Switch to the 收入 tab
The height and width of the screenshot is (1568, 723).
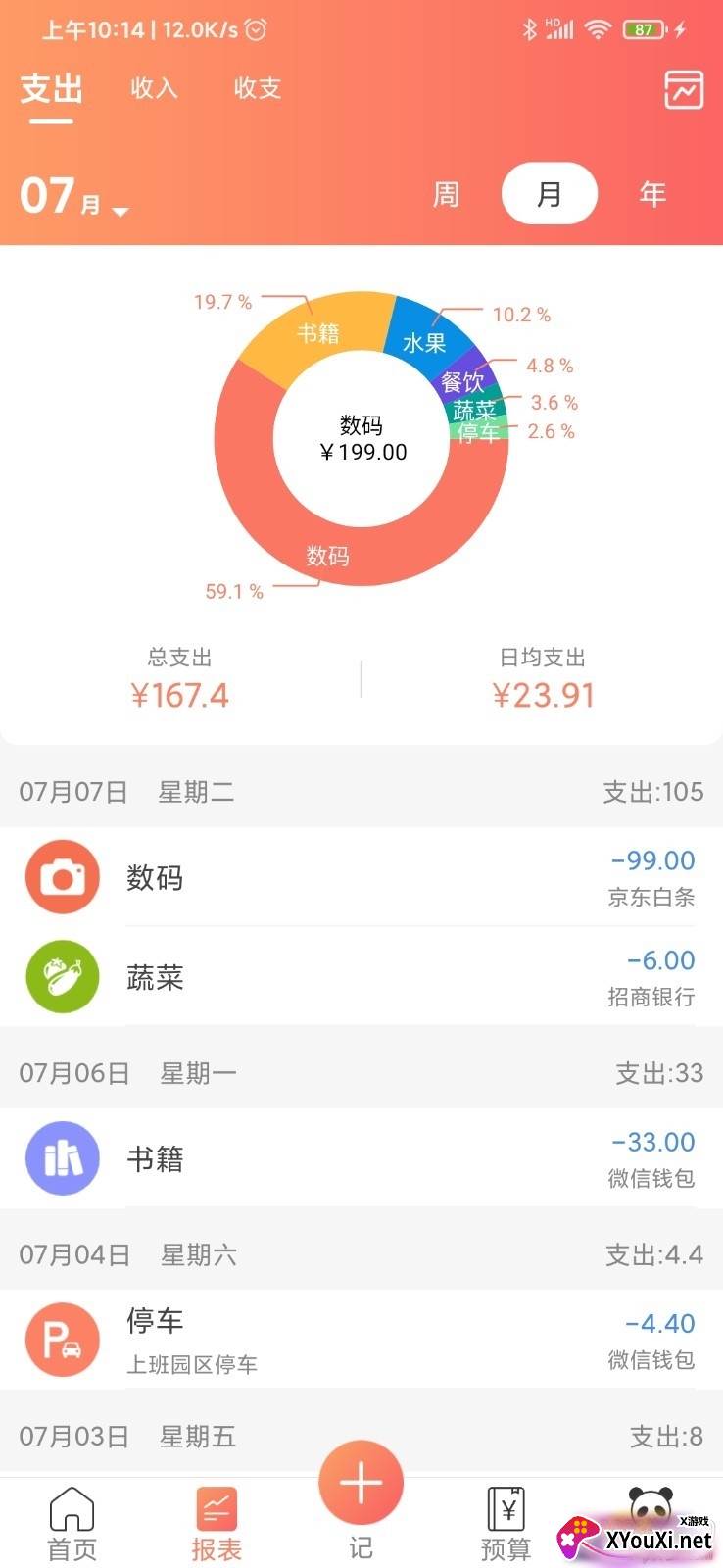tap(154, 88)
